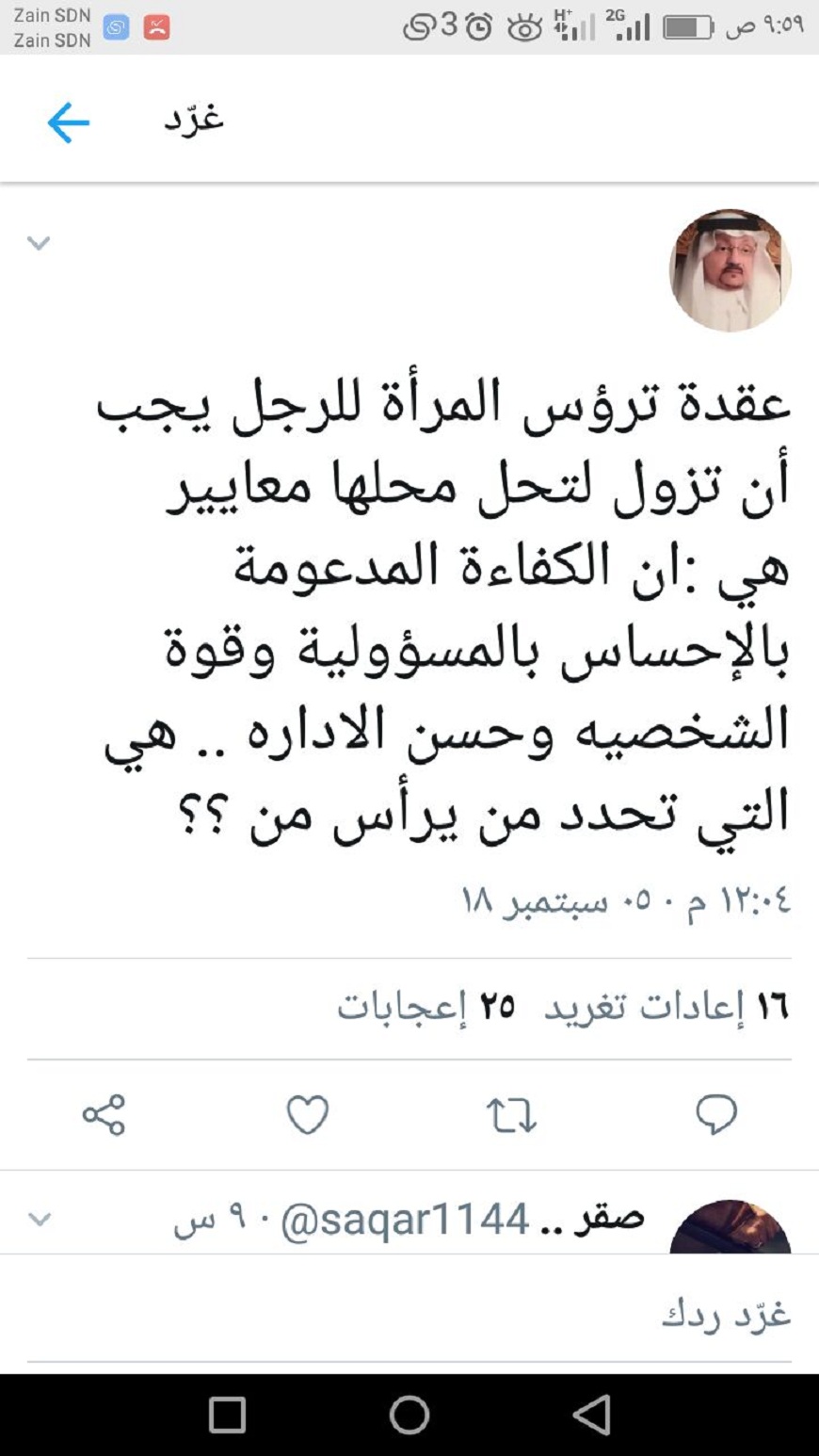Screen dimensions: 819x1456
Task: Open @saqar1144 reply profile
Action: point(730,1227)
